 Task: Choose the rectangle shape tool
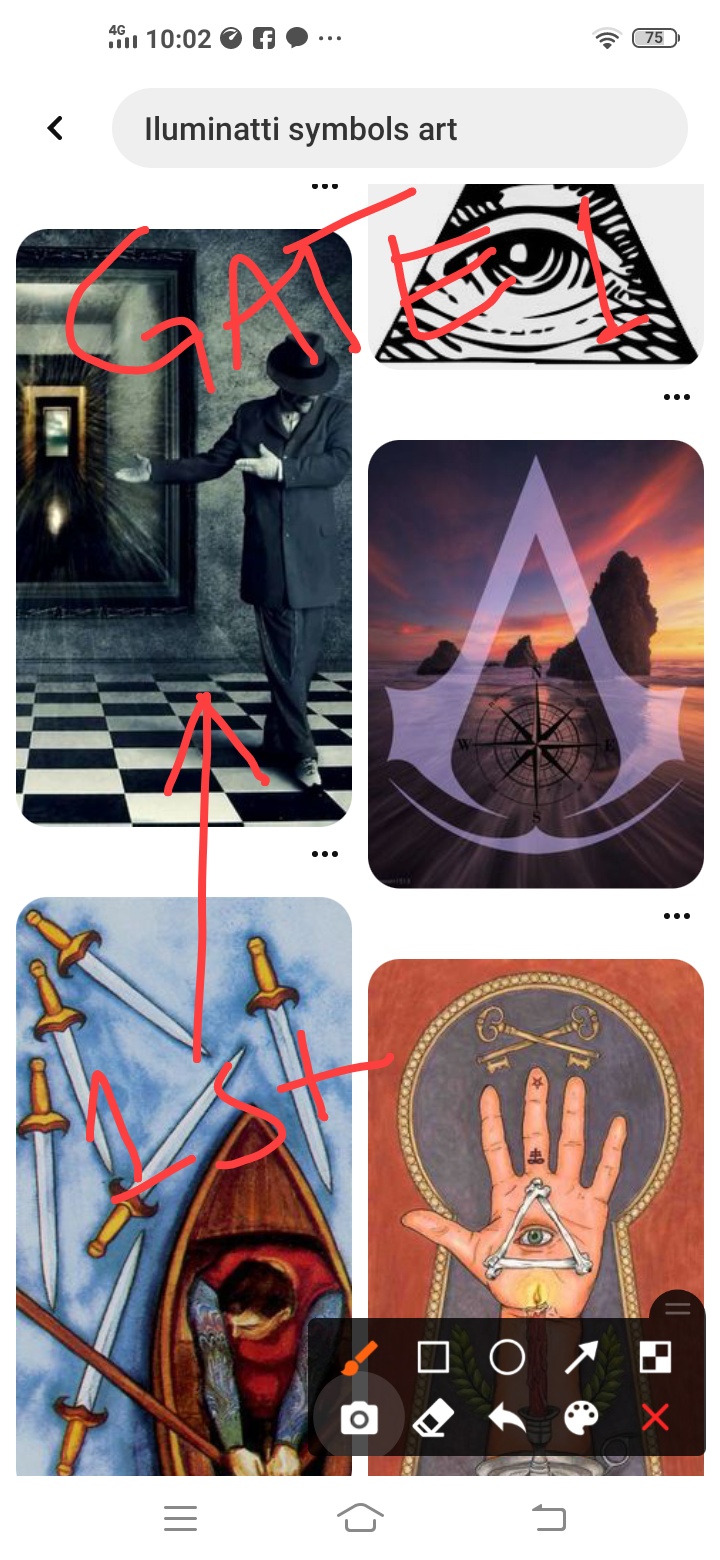point(433,1358)
